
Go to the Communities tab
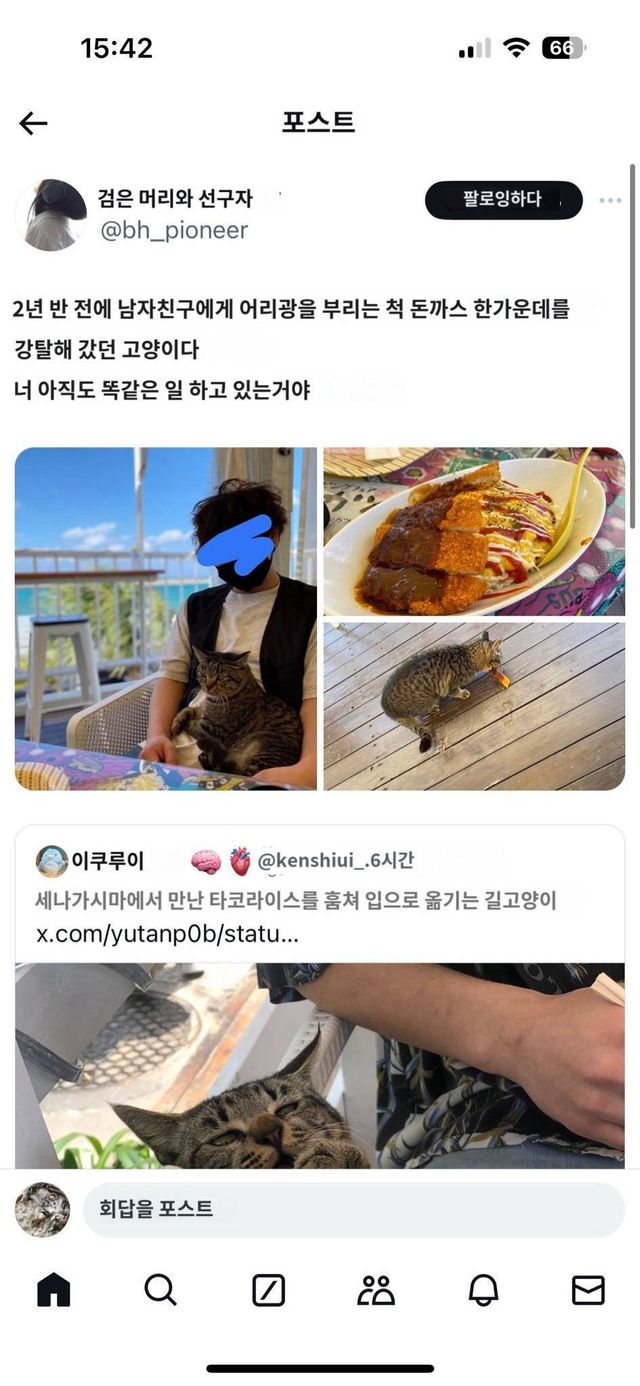pyautogui.click(x=376, y=1291)
